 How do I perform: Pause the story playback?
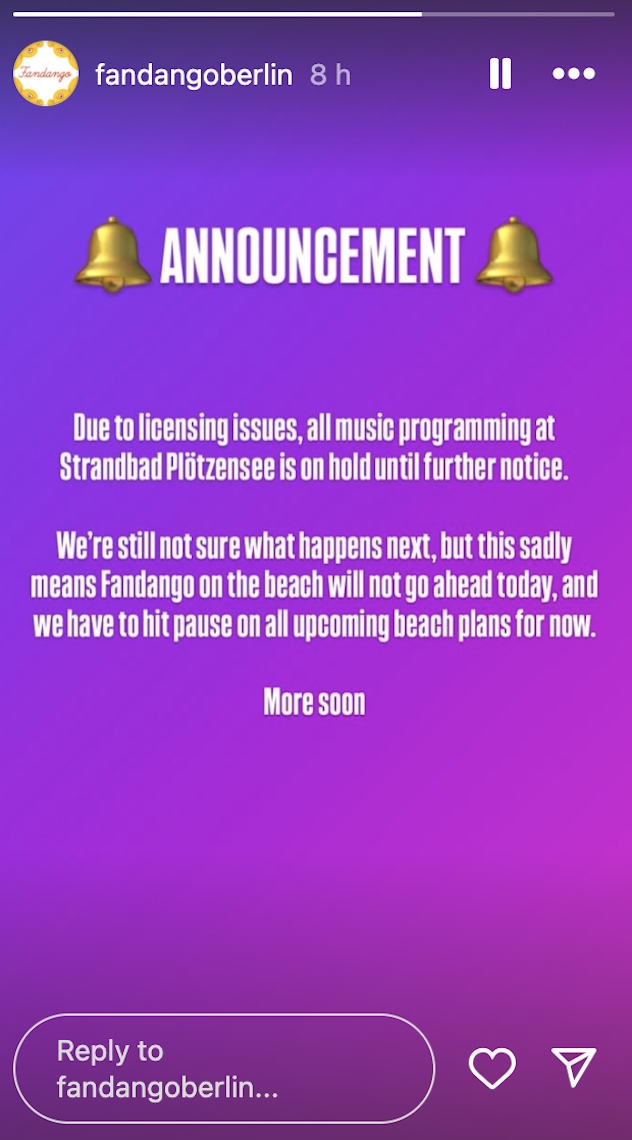(x=500, y=74)
